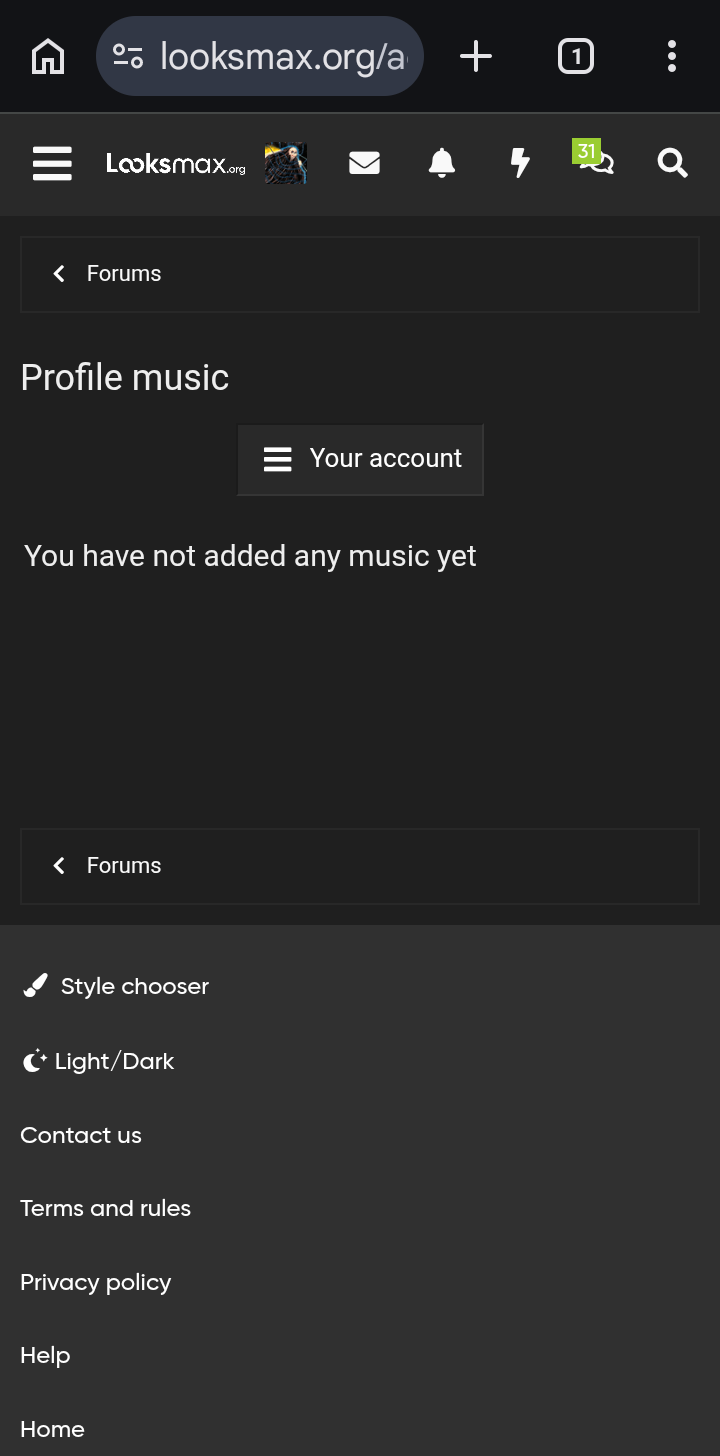Go to the browser home page
Viewport: 720px width, 1456px height.
pos(48,57)
